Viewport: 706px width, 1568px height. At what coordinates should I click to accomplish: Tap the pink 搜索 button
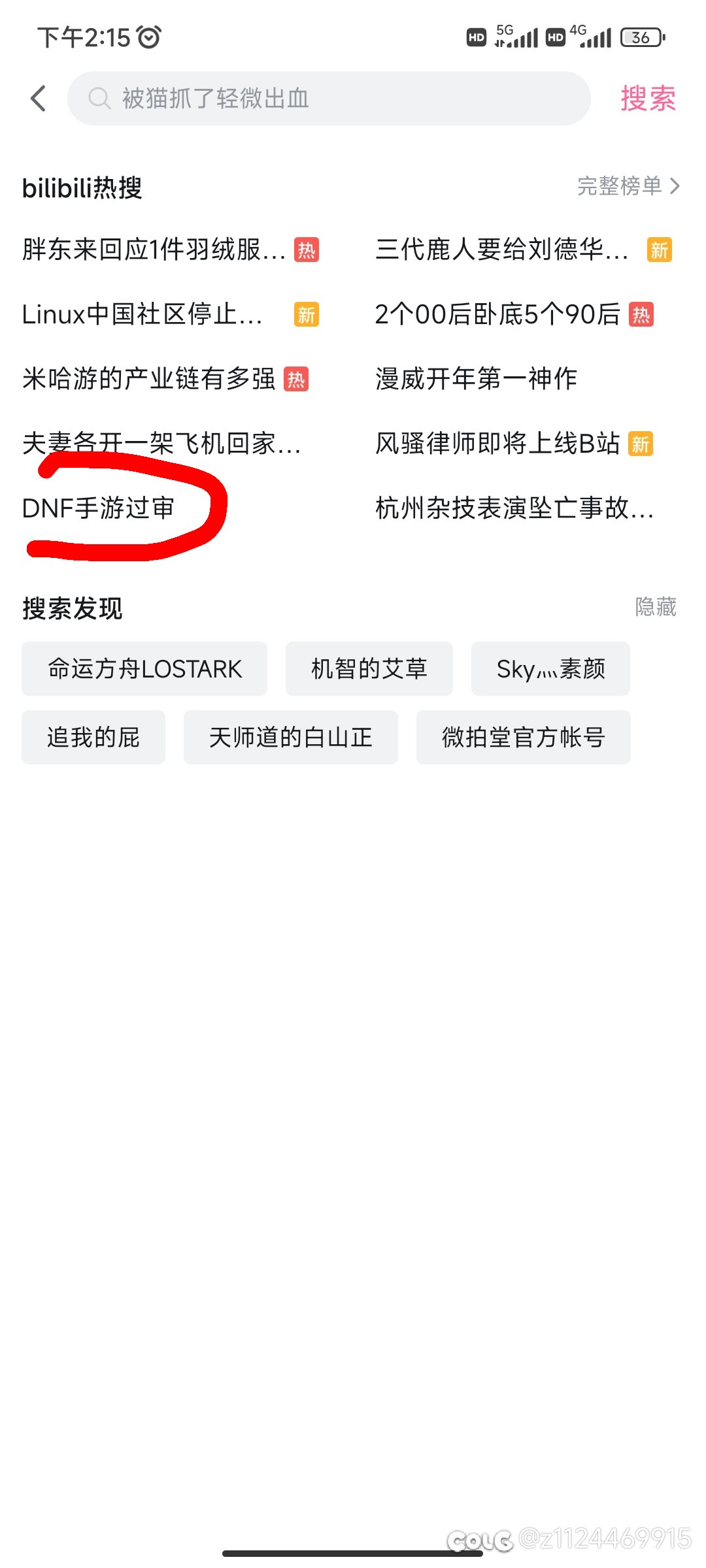tap(647, 99)
